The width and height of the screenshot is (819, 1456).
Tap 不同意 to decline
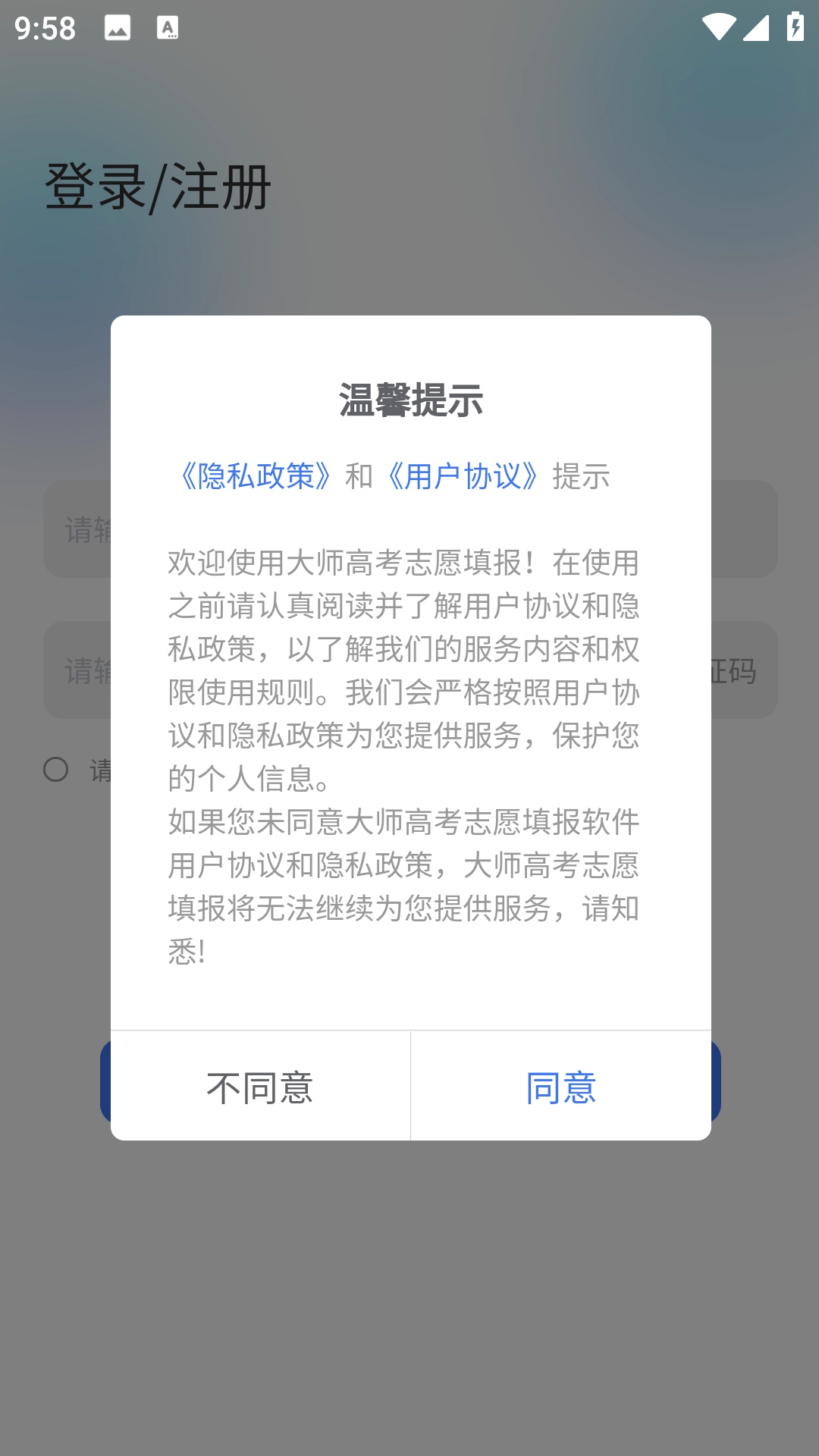260,1087
